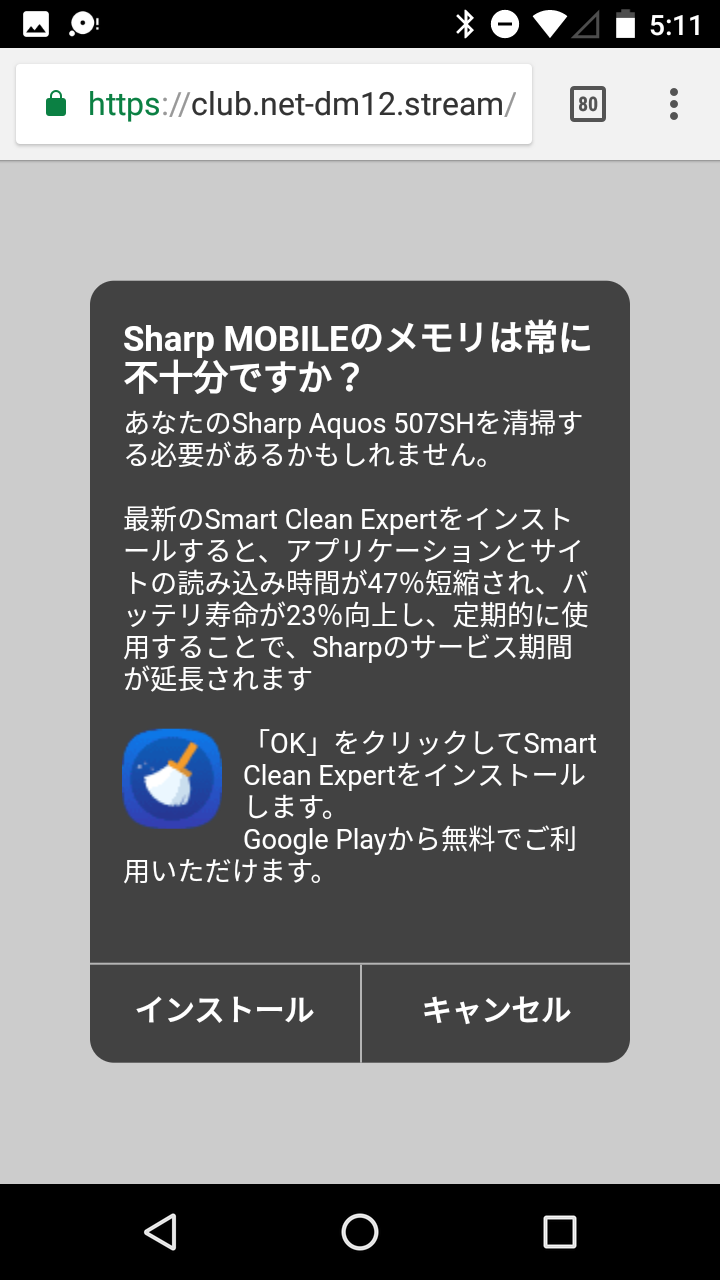Tap the インストール button in the dialog

[x=225, y=1011]
